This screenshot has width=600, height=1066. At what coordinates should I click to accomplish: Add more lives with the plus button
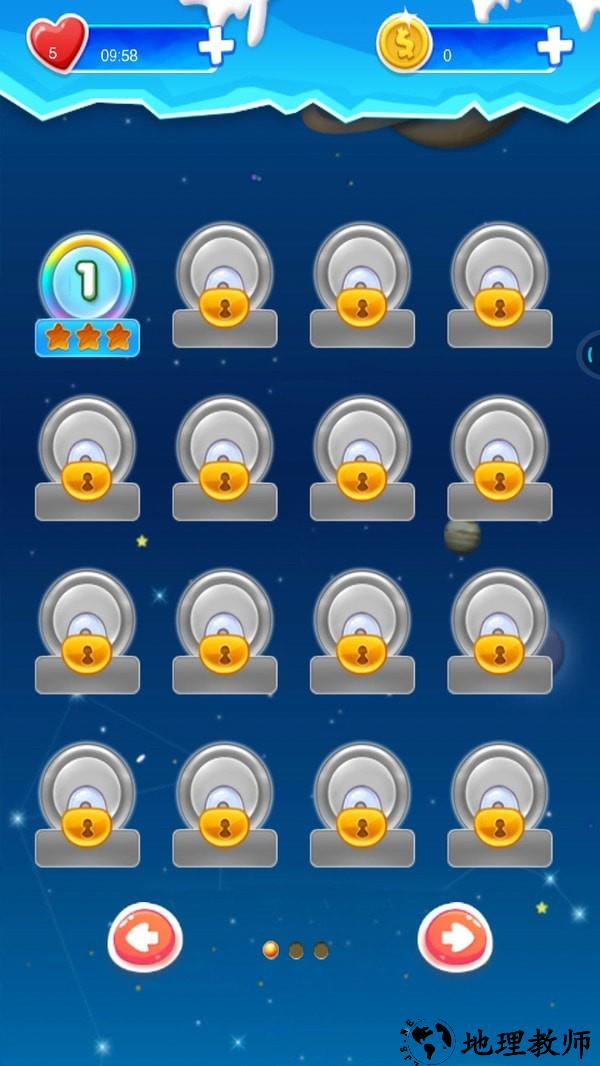coord(215,45)
